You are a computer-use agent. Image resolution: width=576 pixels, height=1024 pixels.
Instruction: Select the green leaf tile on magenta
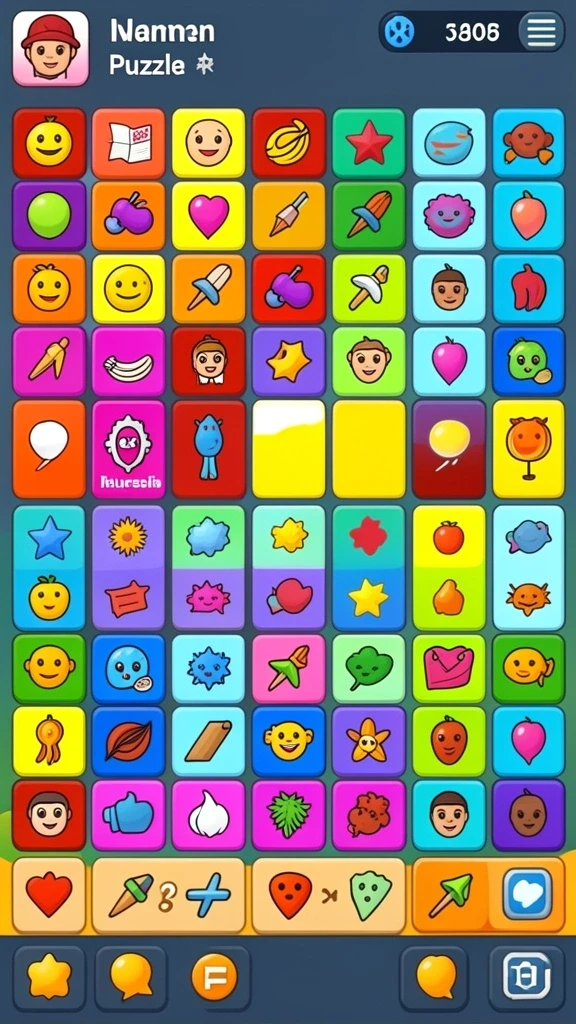pyautogui.click(x=289, y=815)
